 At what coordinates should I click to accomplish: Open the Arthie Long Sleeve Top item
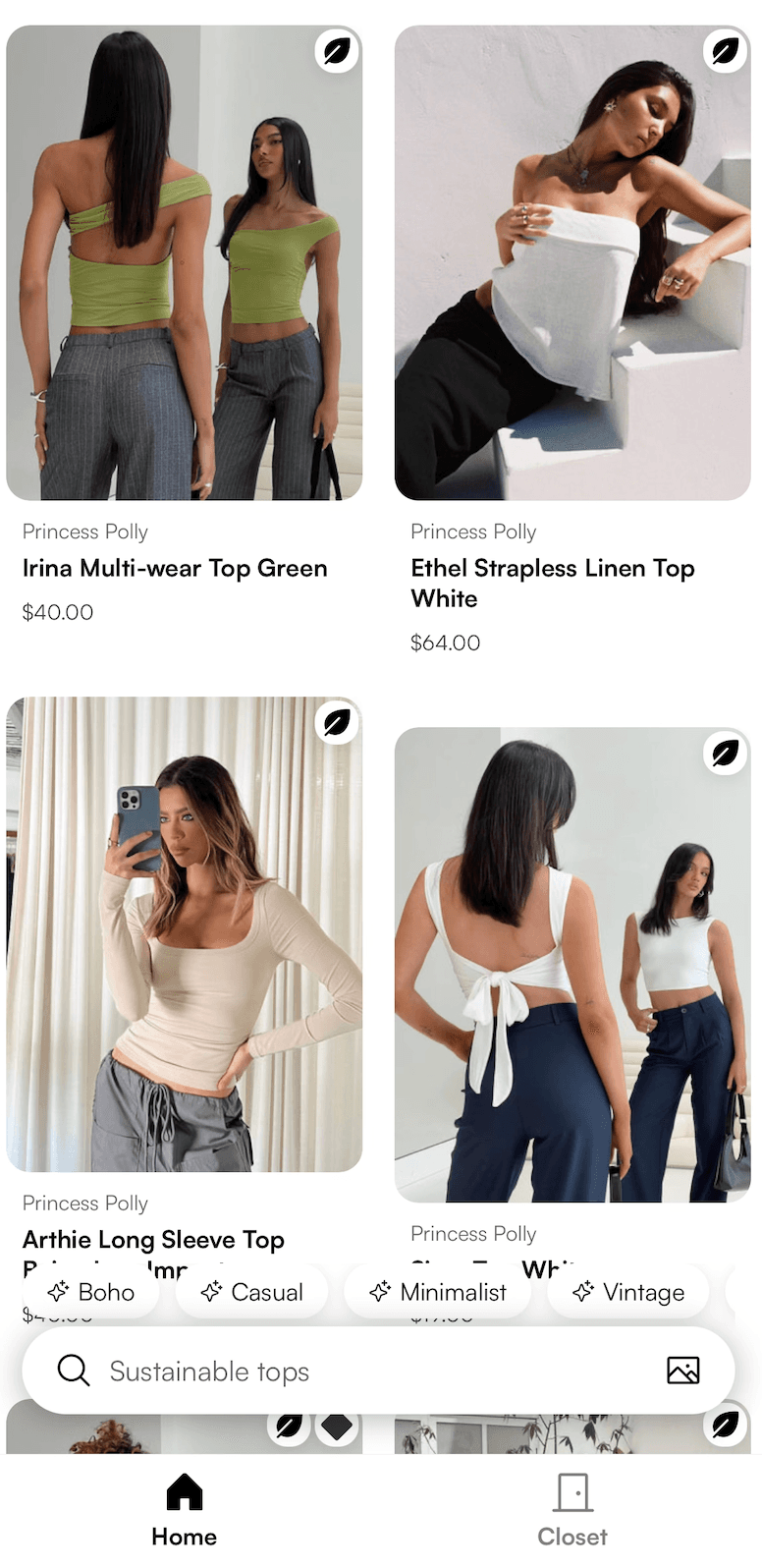tap(184, 933)
